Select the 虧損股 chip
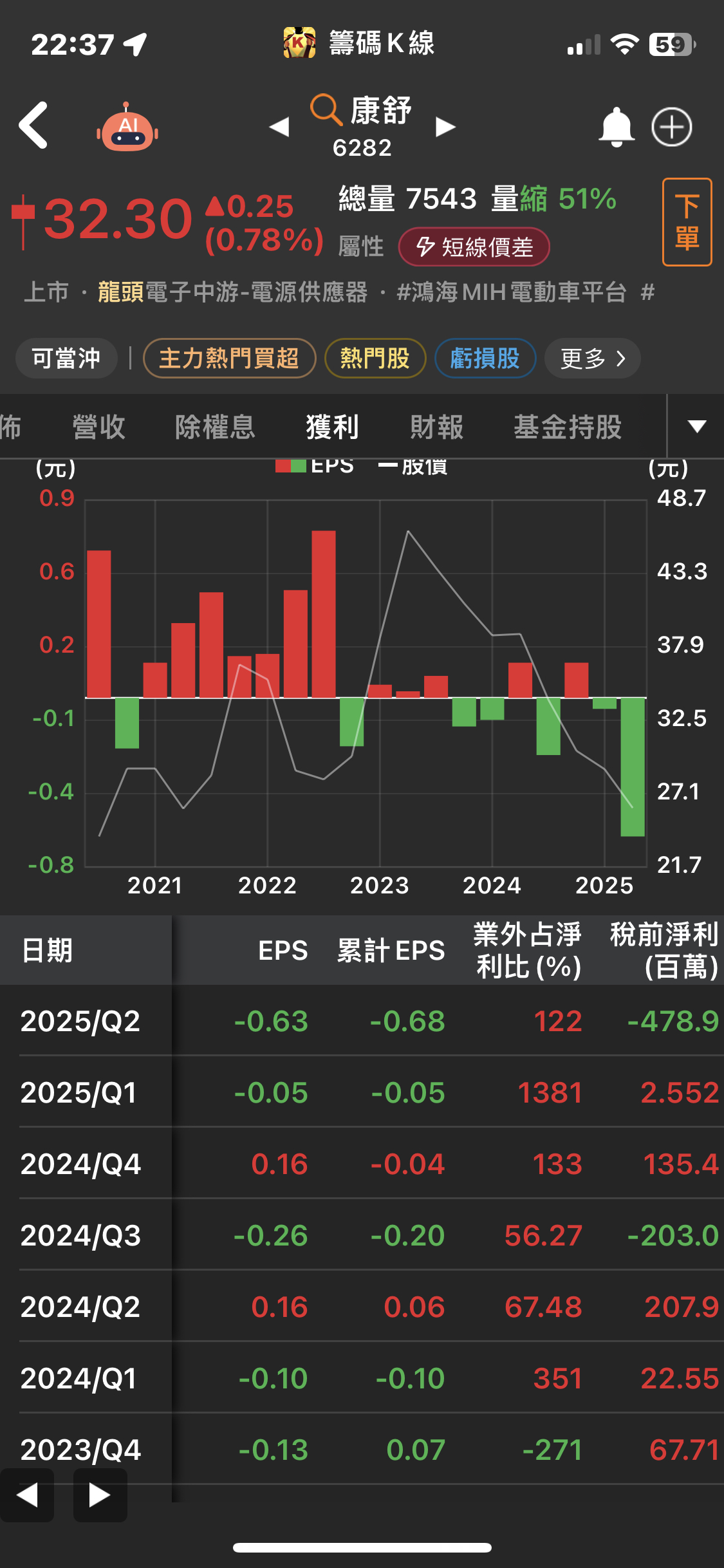The width and height of the screenshot is (724, 1568). (485, 359)
